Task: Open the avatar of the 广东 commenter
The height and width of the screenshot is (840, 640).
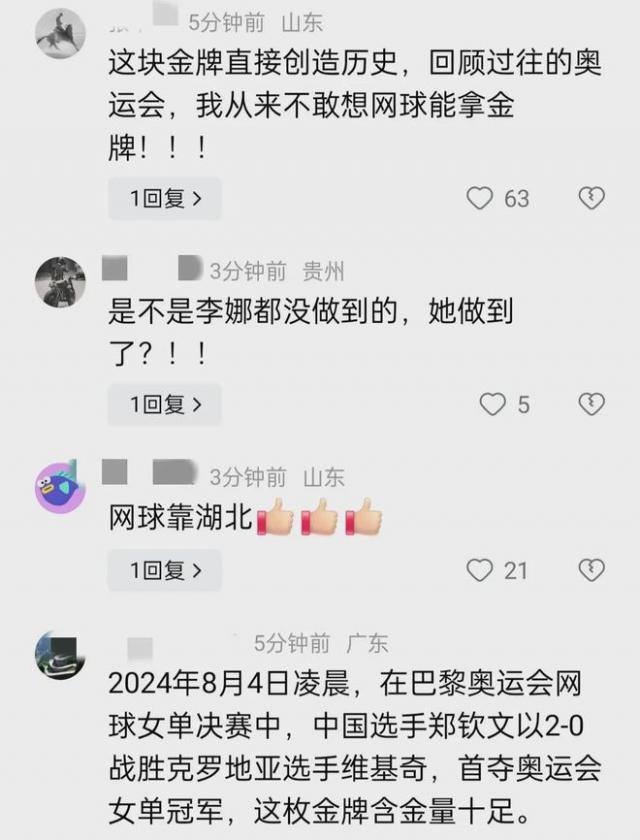Action: point(60,655)
